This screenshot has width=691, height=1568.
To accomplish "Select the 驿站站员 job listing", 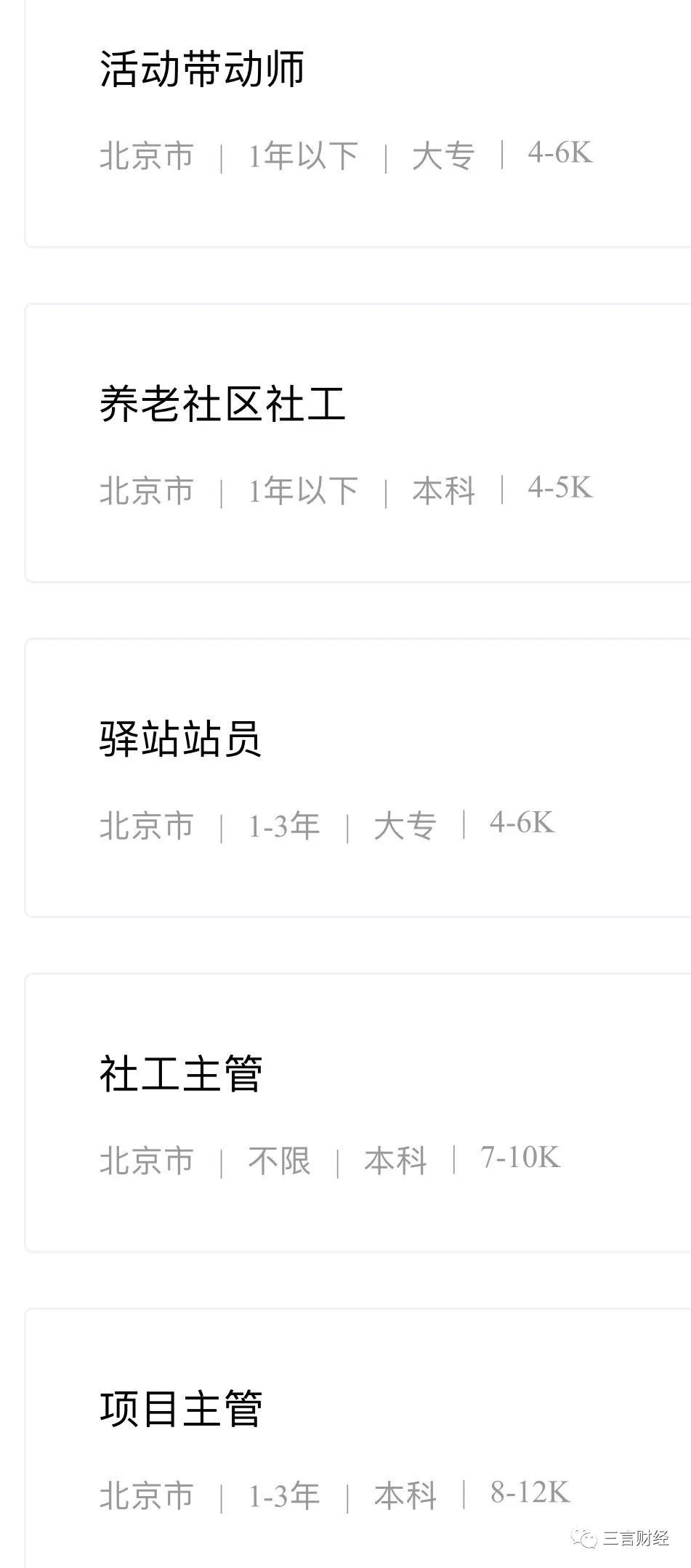I will [358, 778].
